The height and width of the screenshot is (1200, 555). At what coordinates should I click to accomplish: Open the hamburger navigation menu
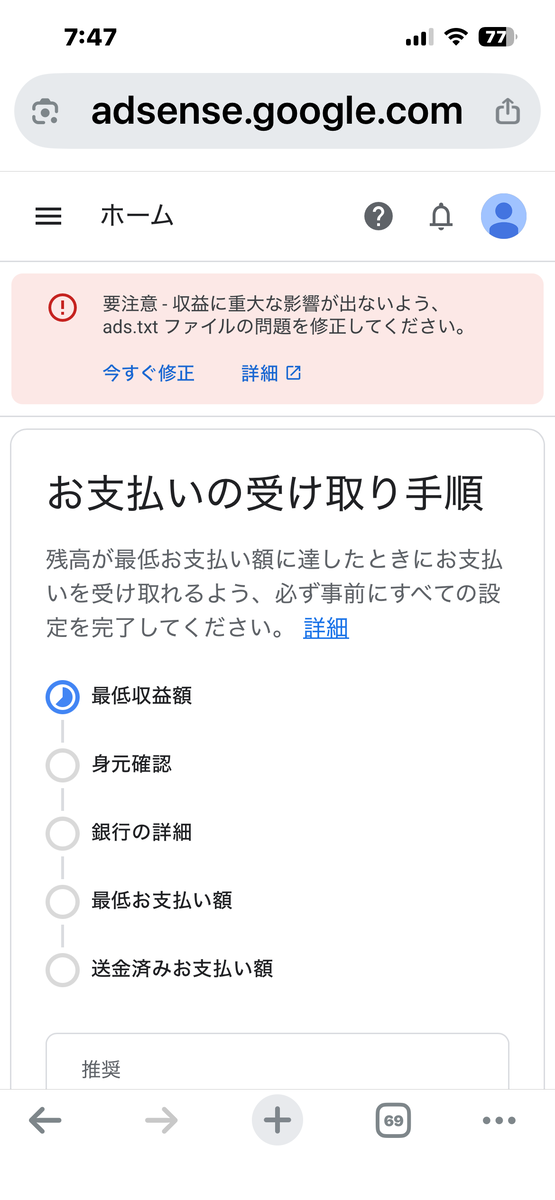[48, 216]
